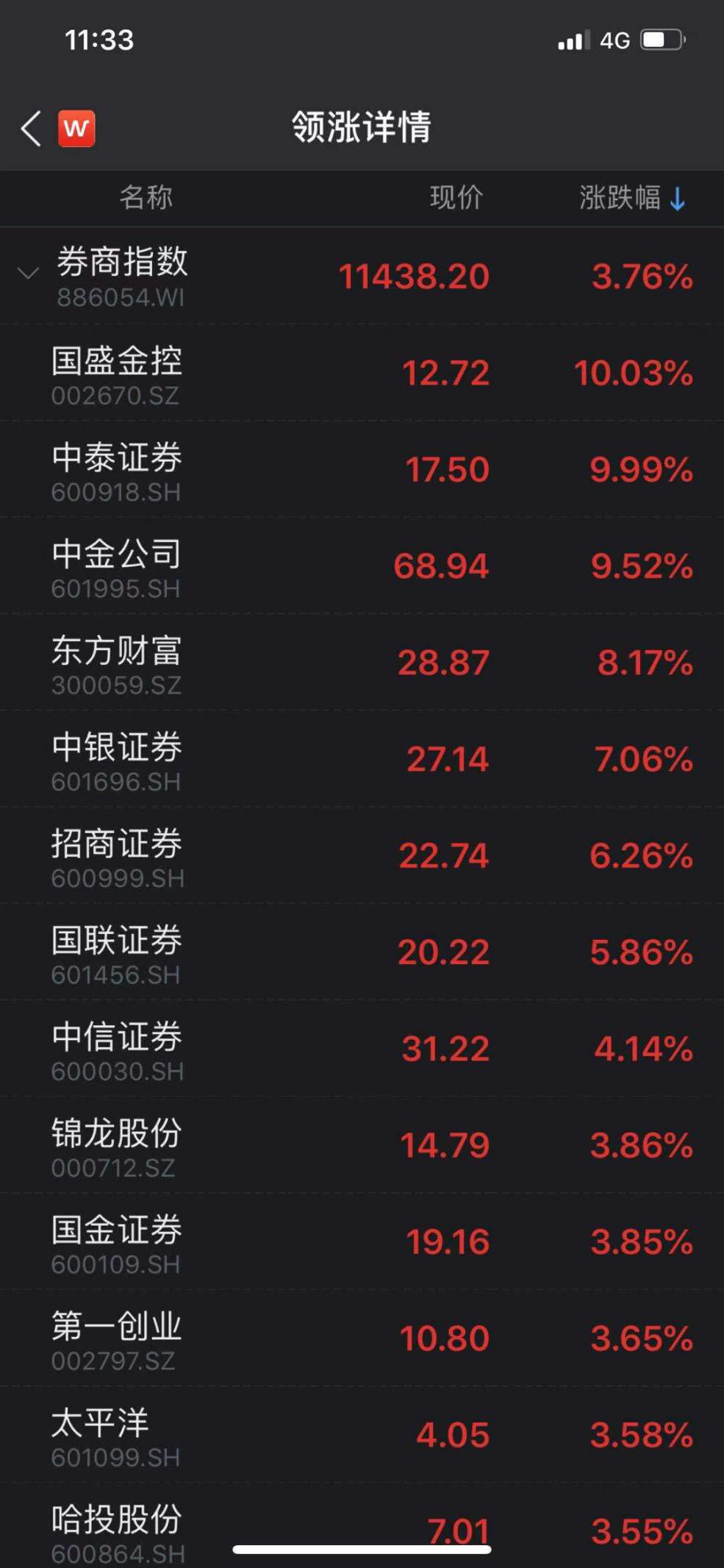
Task: Go back using the arrow icon
Action: (x=31, y=129)
